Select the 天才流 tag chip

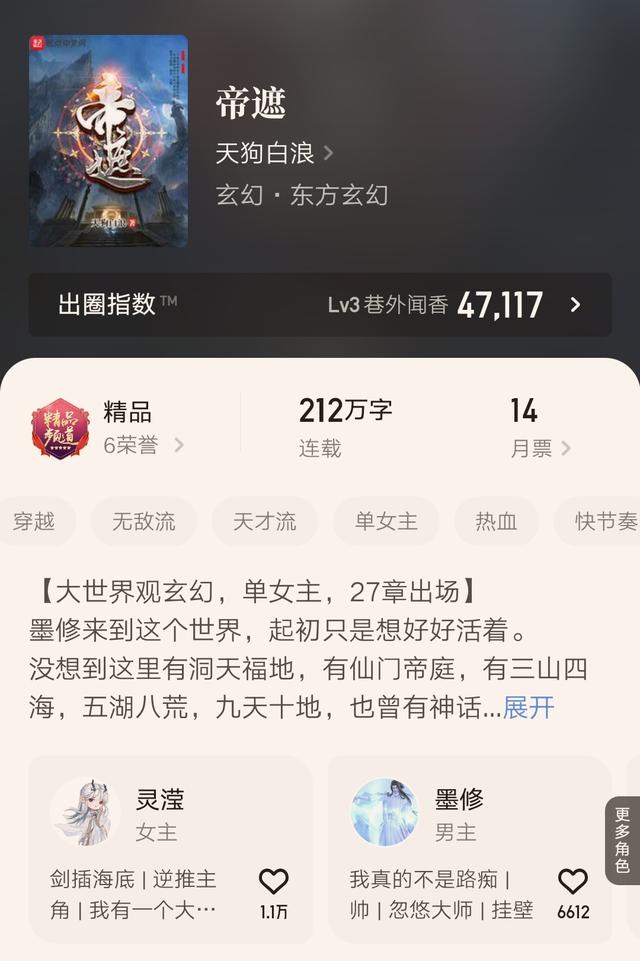pos(264,521)
